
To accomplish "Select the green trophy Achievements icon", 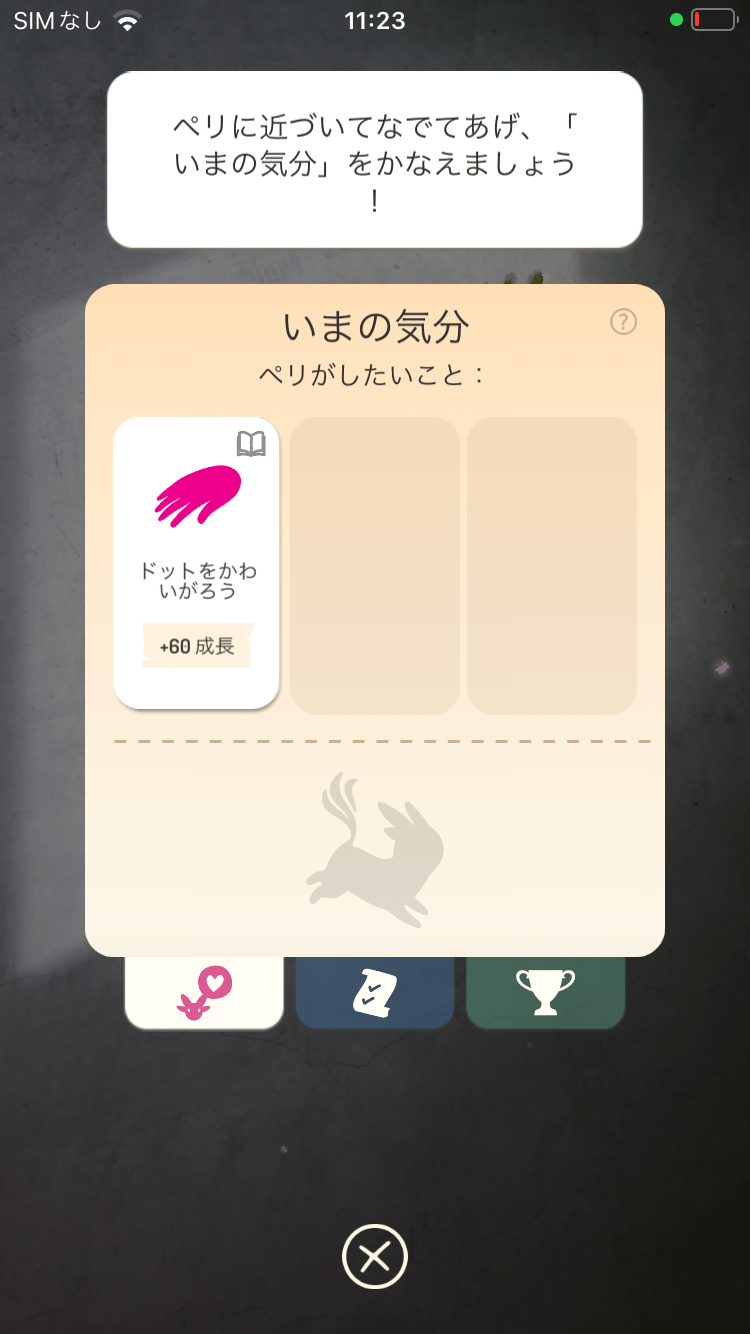I will point(545,991).
